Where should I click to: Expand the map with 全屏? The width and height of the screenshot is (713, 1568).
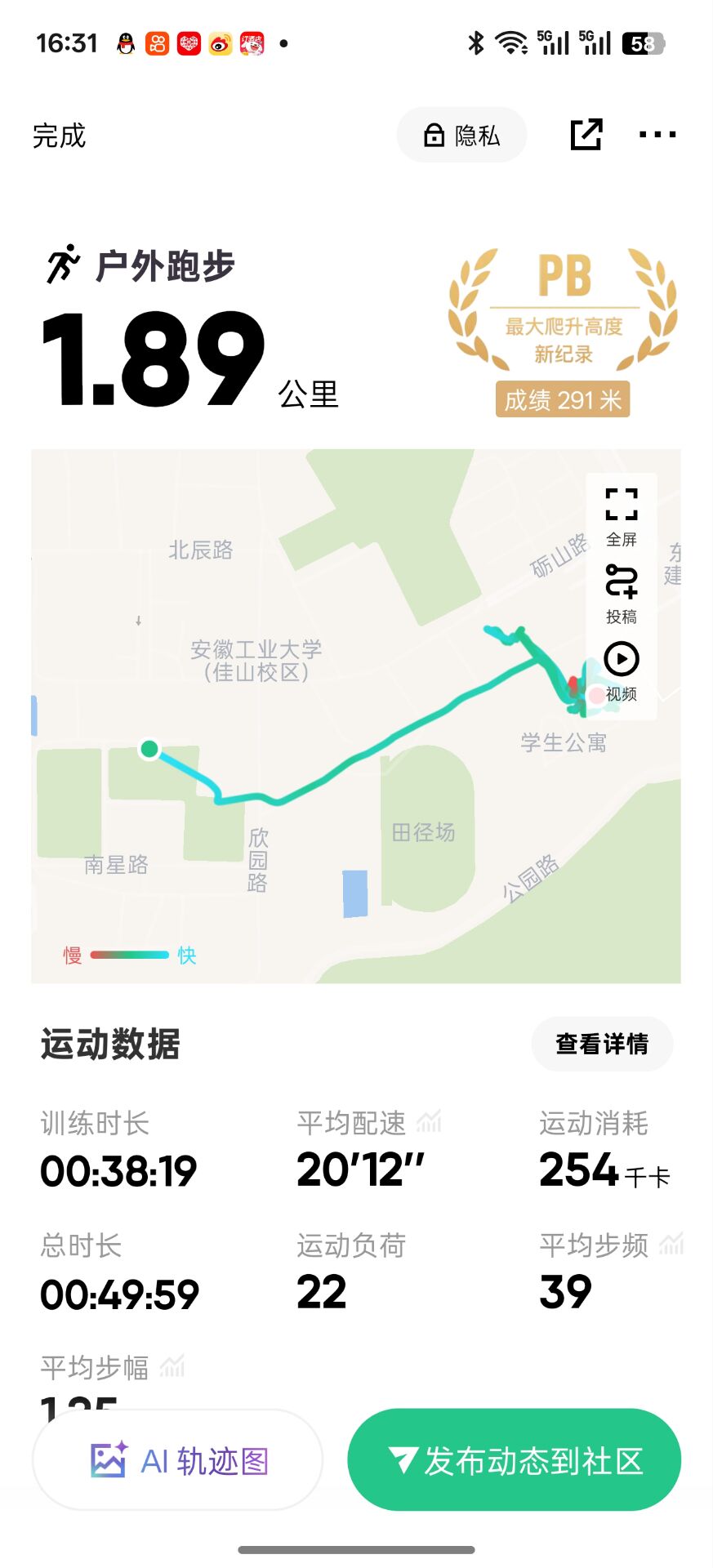[622, 516]
